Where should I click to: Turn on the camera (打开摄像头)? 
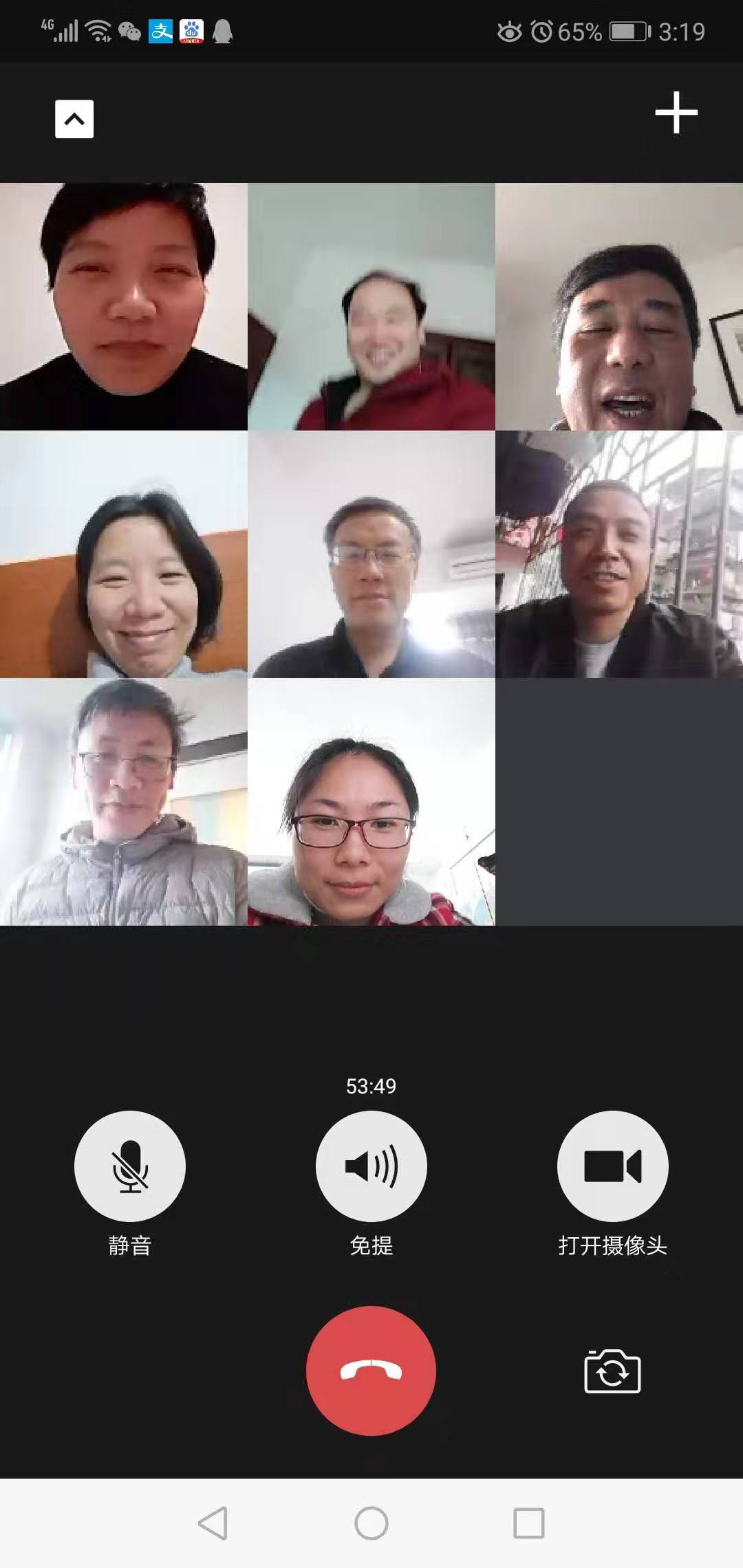tap(612, 1166)
